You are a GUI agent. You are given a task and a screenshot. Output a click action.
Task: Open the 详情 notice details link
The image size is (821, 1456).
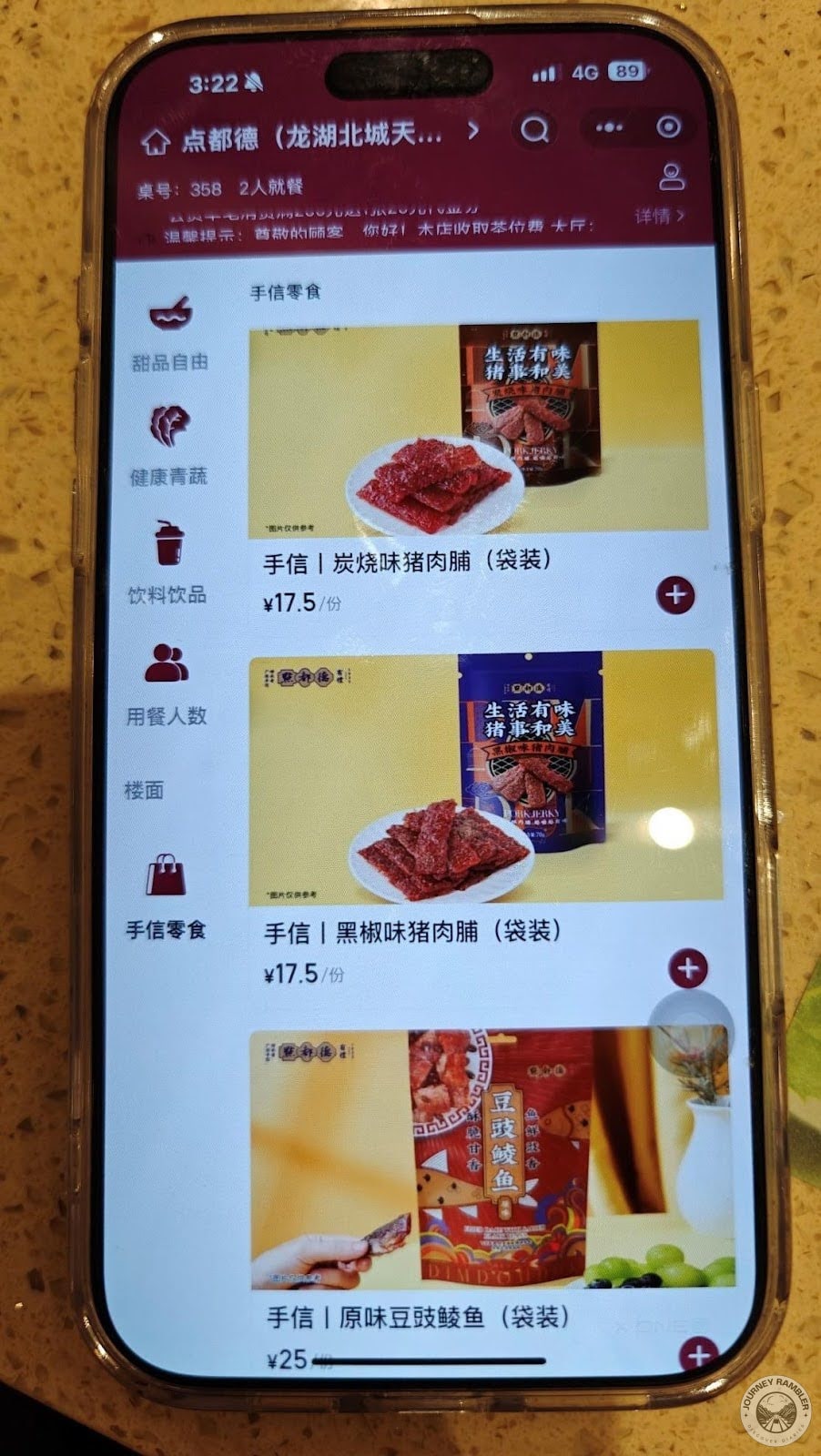[x=658, y=216]
